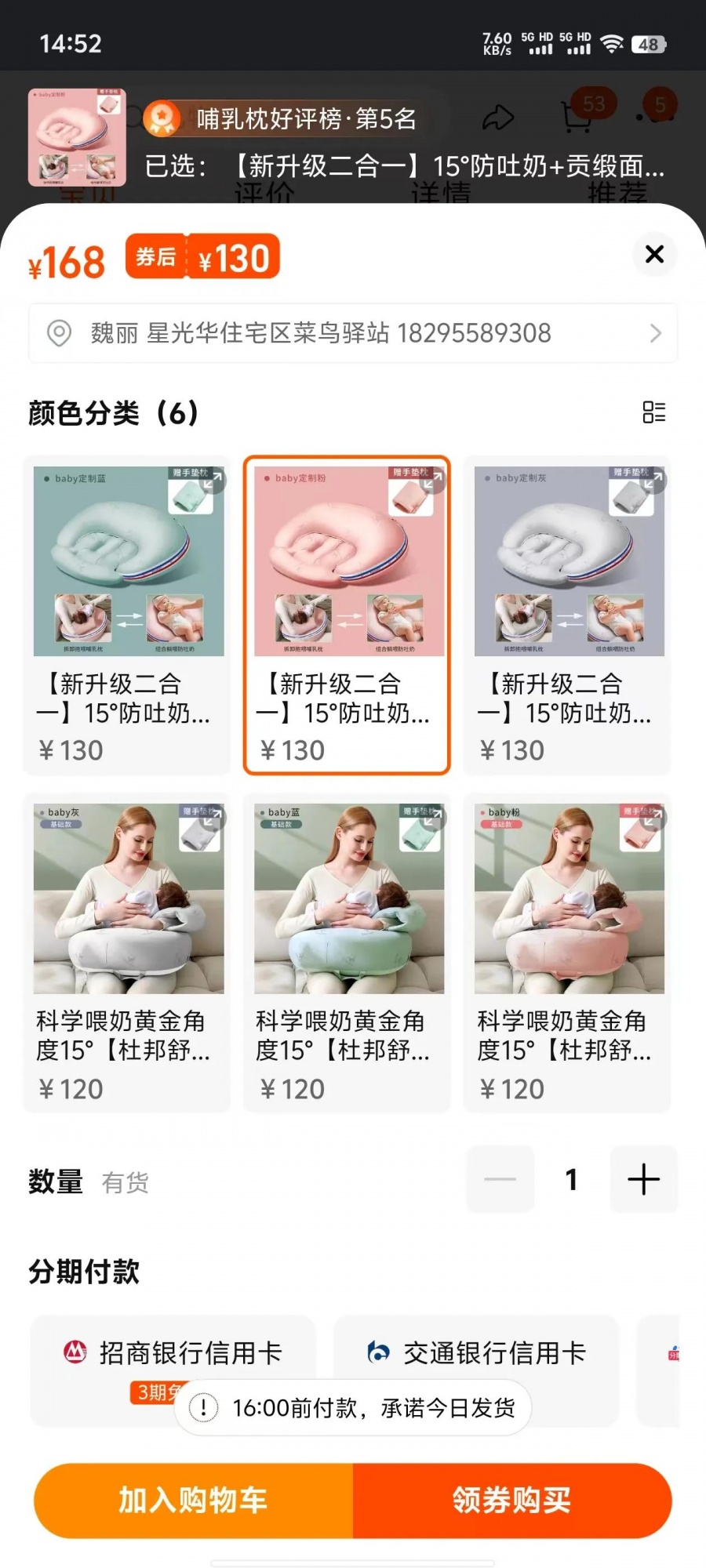Viewport: 706px width, 1568px height.
Task: Pick 招商银行信用卡 installment option
Action: (173, 1353)
